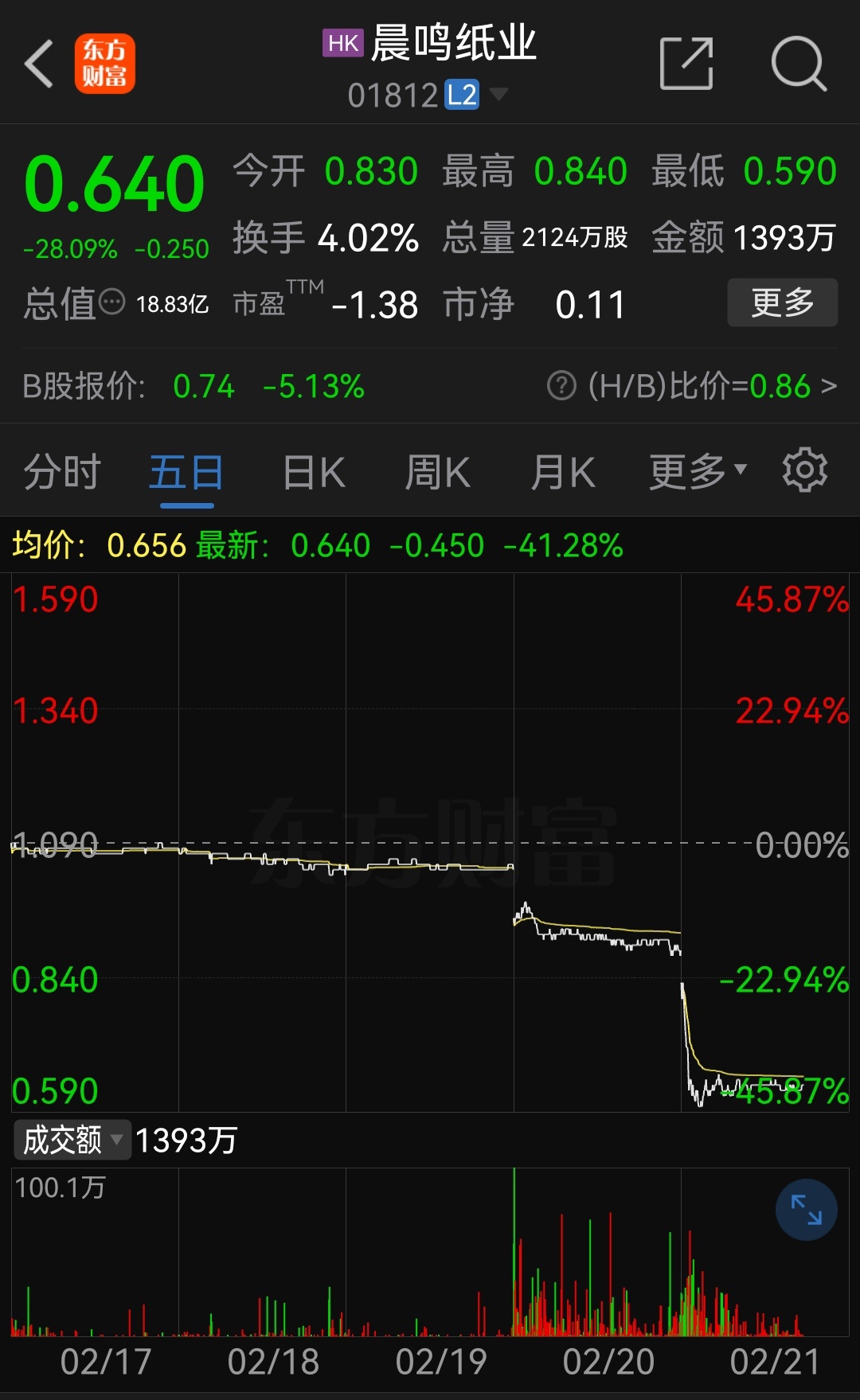Expand the chart to full screen
This screenshot has width=860, height=1400.
pos(806,1210)
